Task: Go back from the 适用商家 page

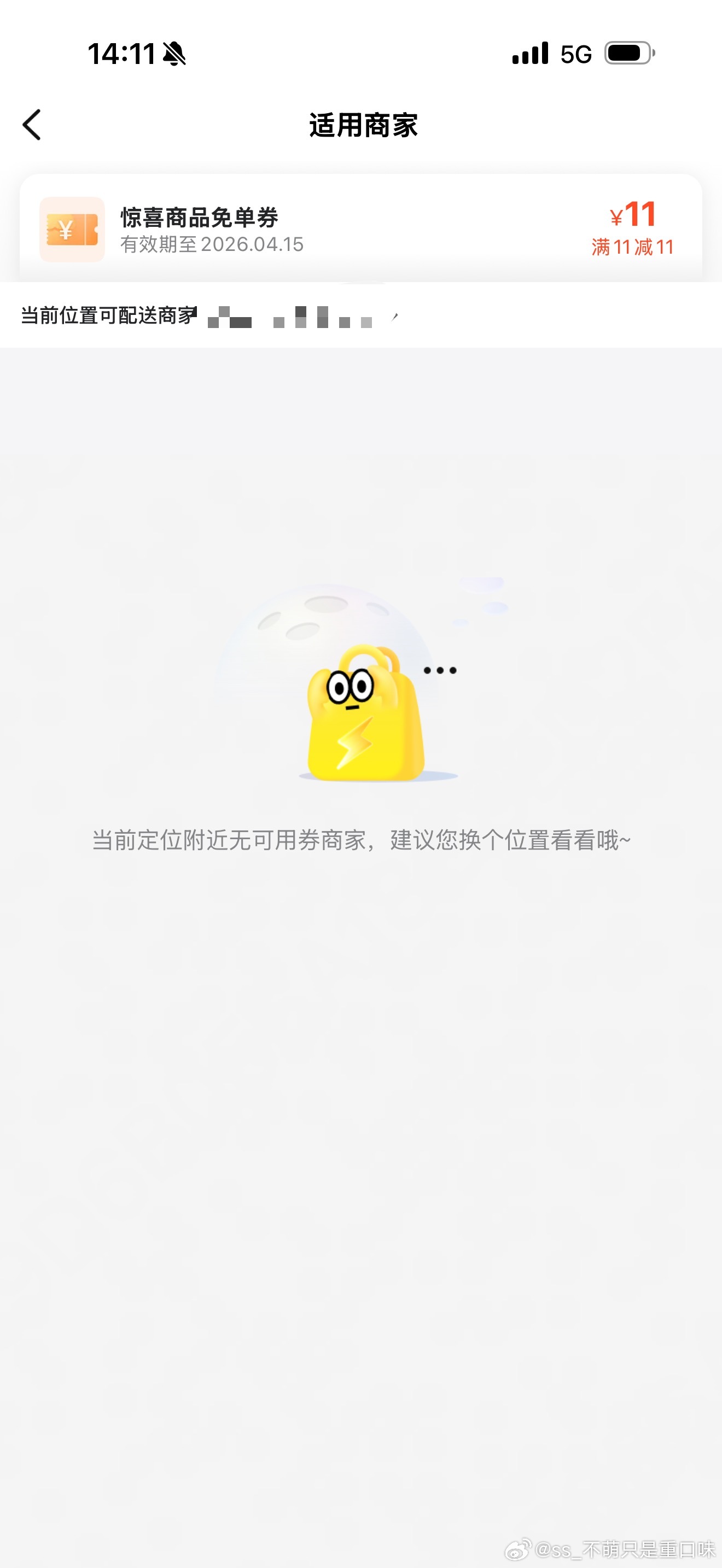Action: click(x=32, y=125)
